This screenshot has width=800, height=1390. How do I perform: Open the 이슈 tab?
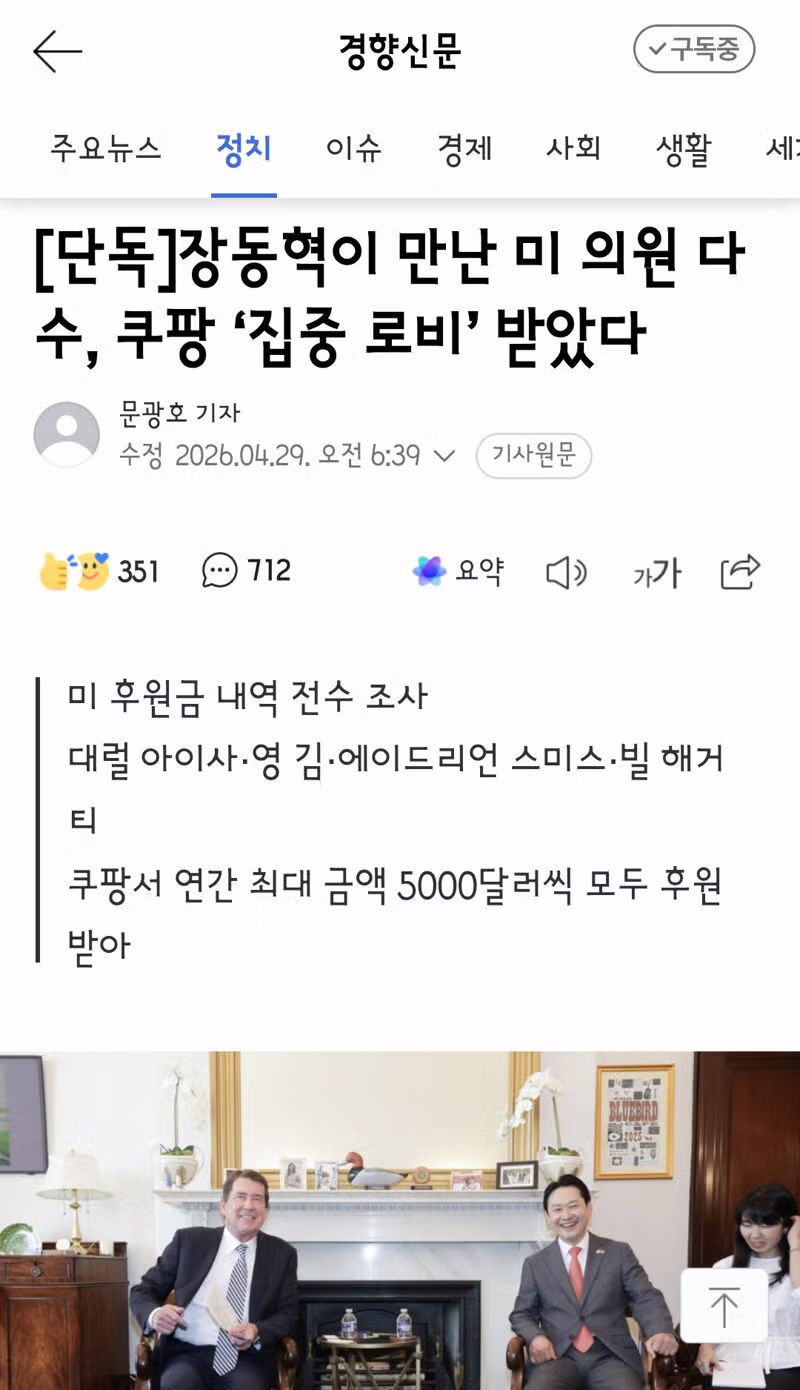353,148
